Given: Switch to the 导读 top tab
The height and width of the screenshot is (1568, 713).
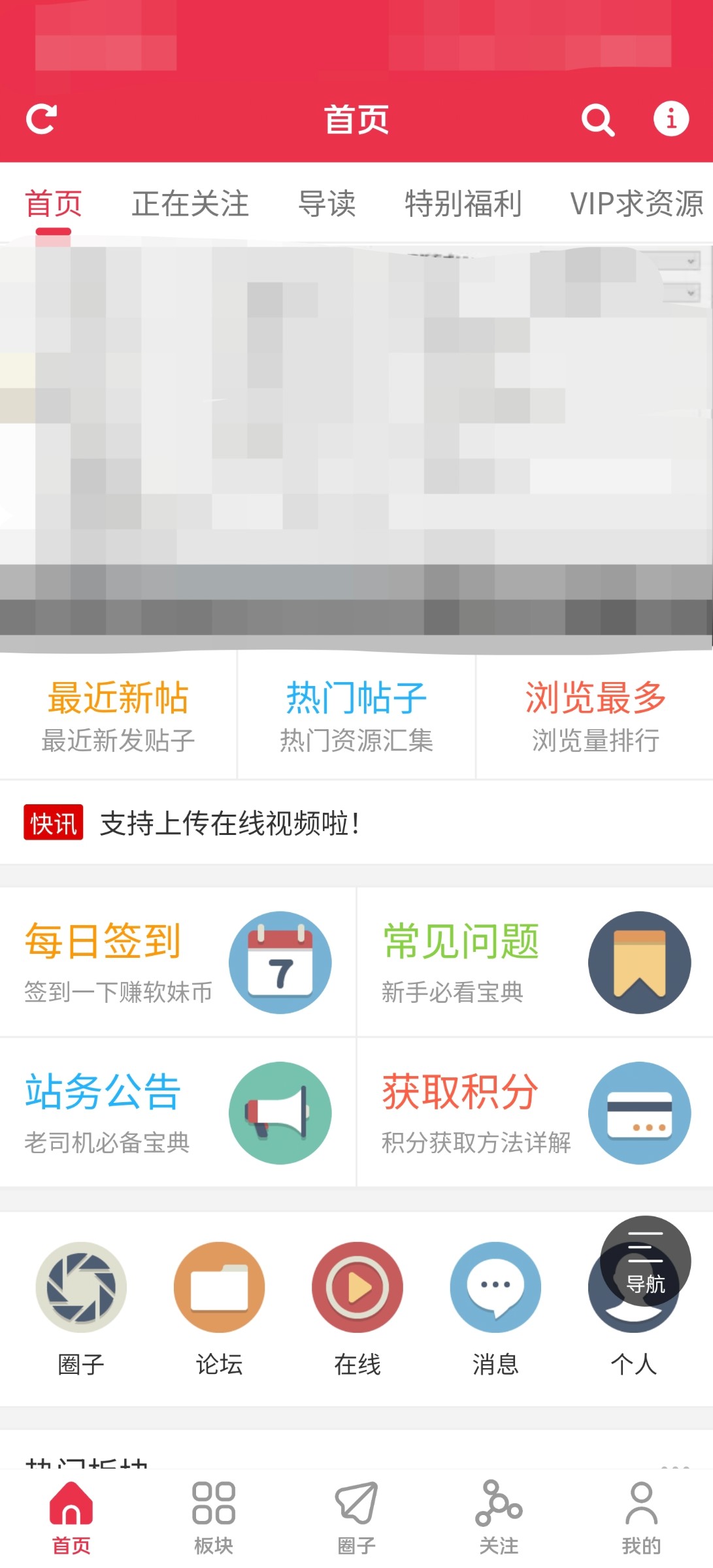Looking at the screenshot, I should tap(327, 204).
